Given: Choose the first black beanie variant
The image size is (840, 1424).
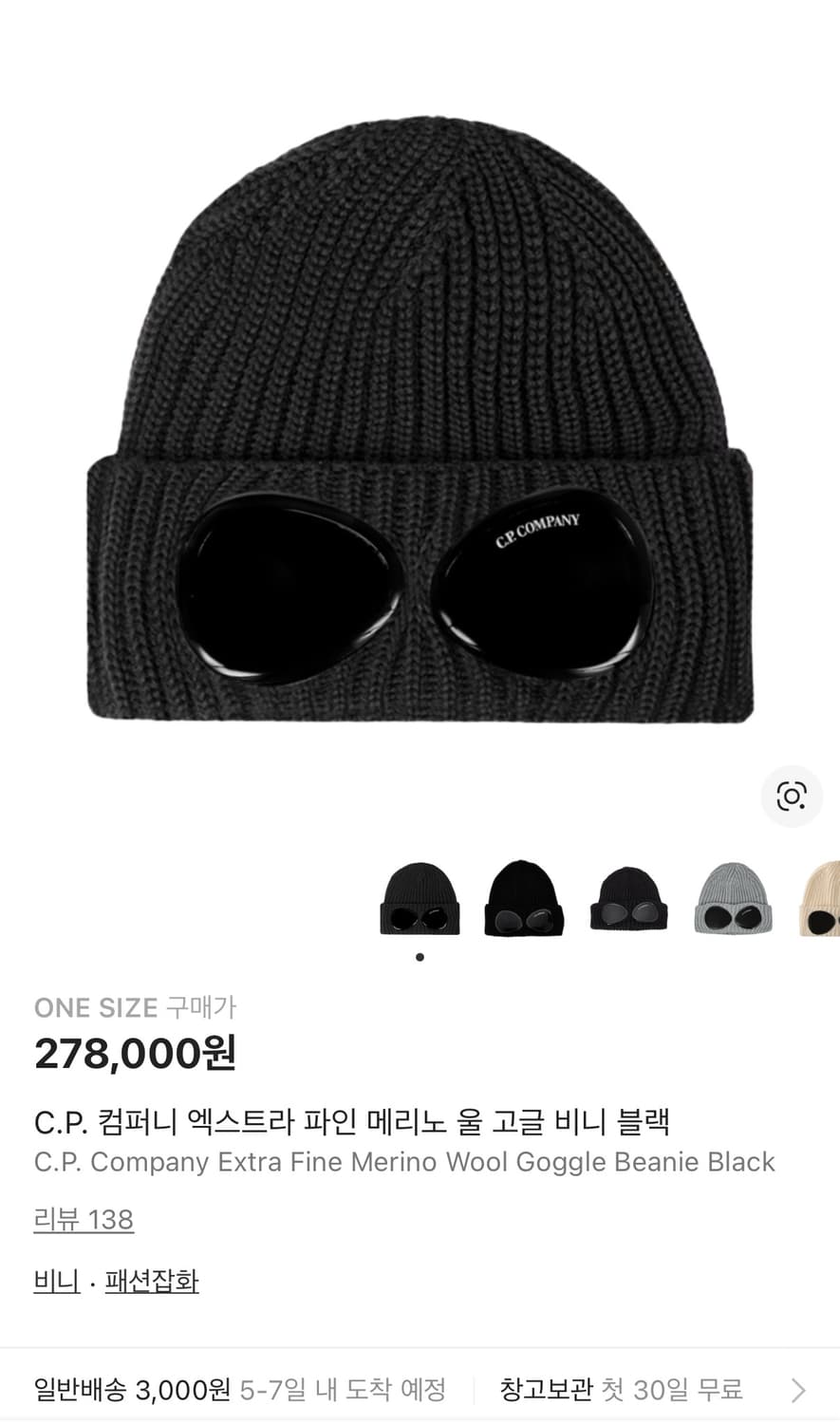Looking at the screenshot, I should click(420, 897).
